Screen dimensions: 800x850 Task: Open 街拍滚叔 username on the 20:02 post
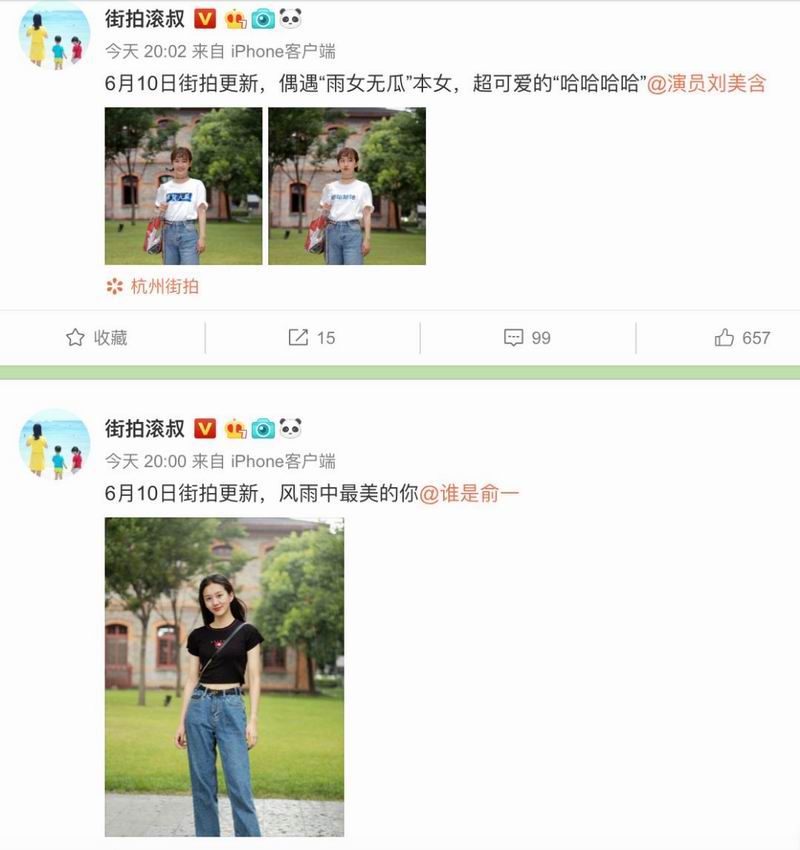[145, 18]
